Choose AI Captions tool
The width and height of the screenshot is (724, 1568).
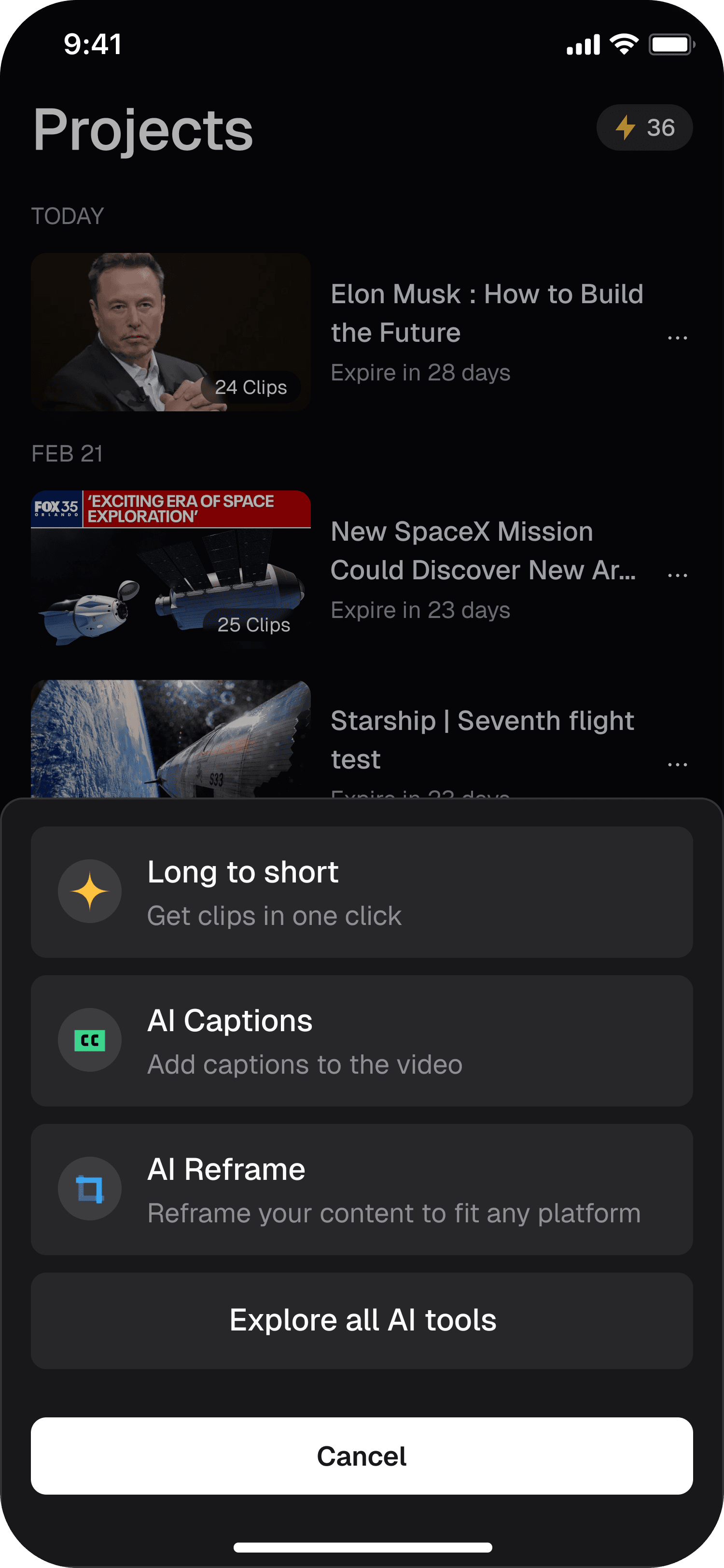tap(362, 1040)
